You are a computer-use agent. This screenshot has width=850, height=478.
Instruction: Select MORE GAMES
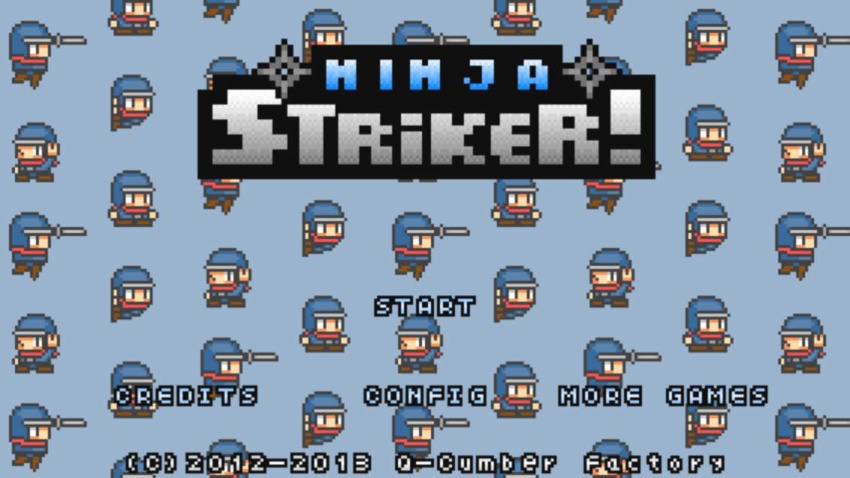(x=663, y=396)
